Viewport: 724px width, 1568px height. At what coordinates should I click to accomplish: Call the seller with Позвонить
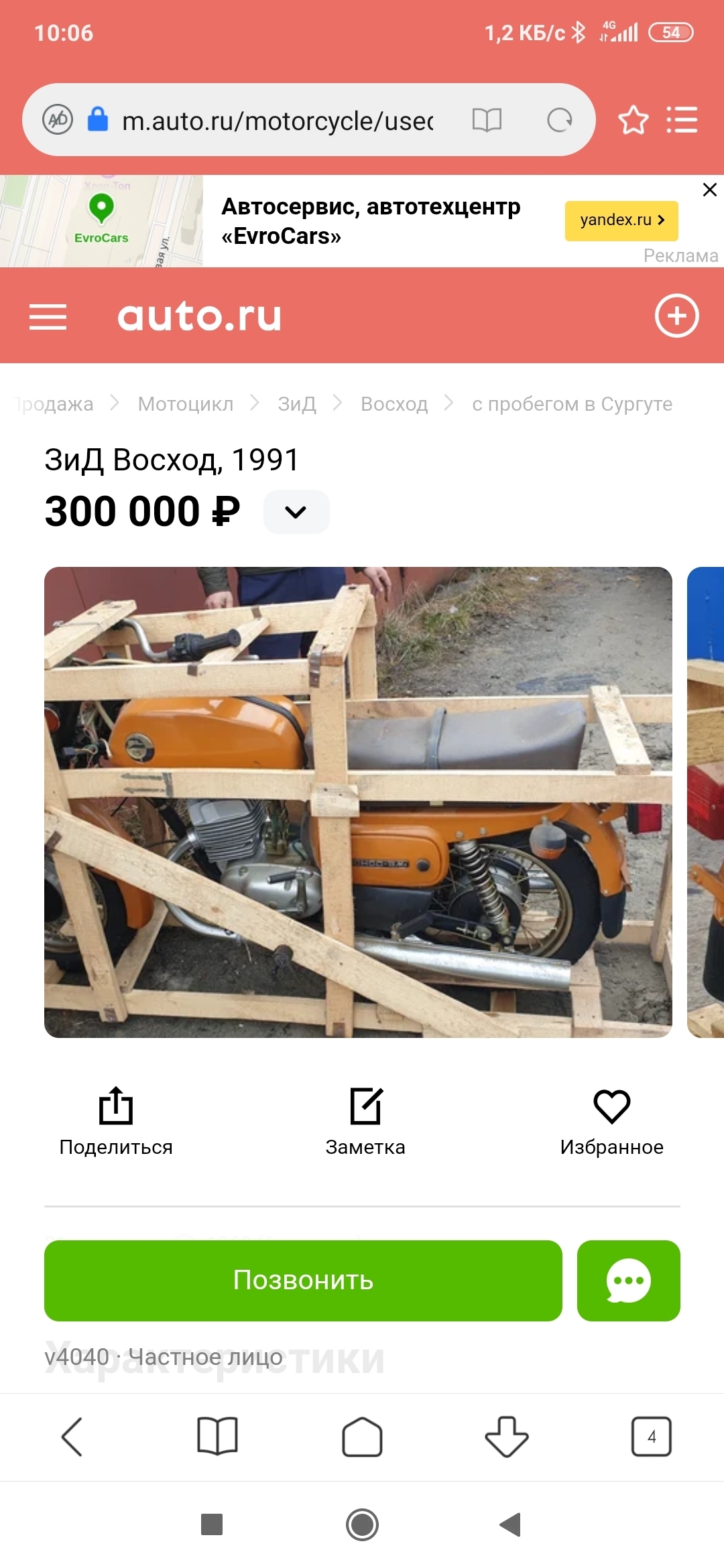(303, 1281)
